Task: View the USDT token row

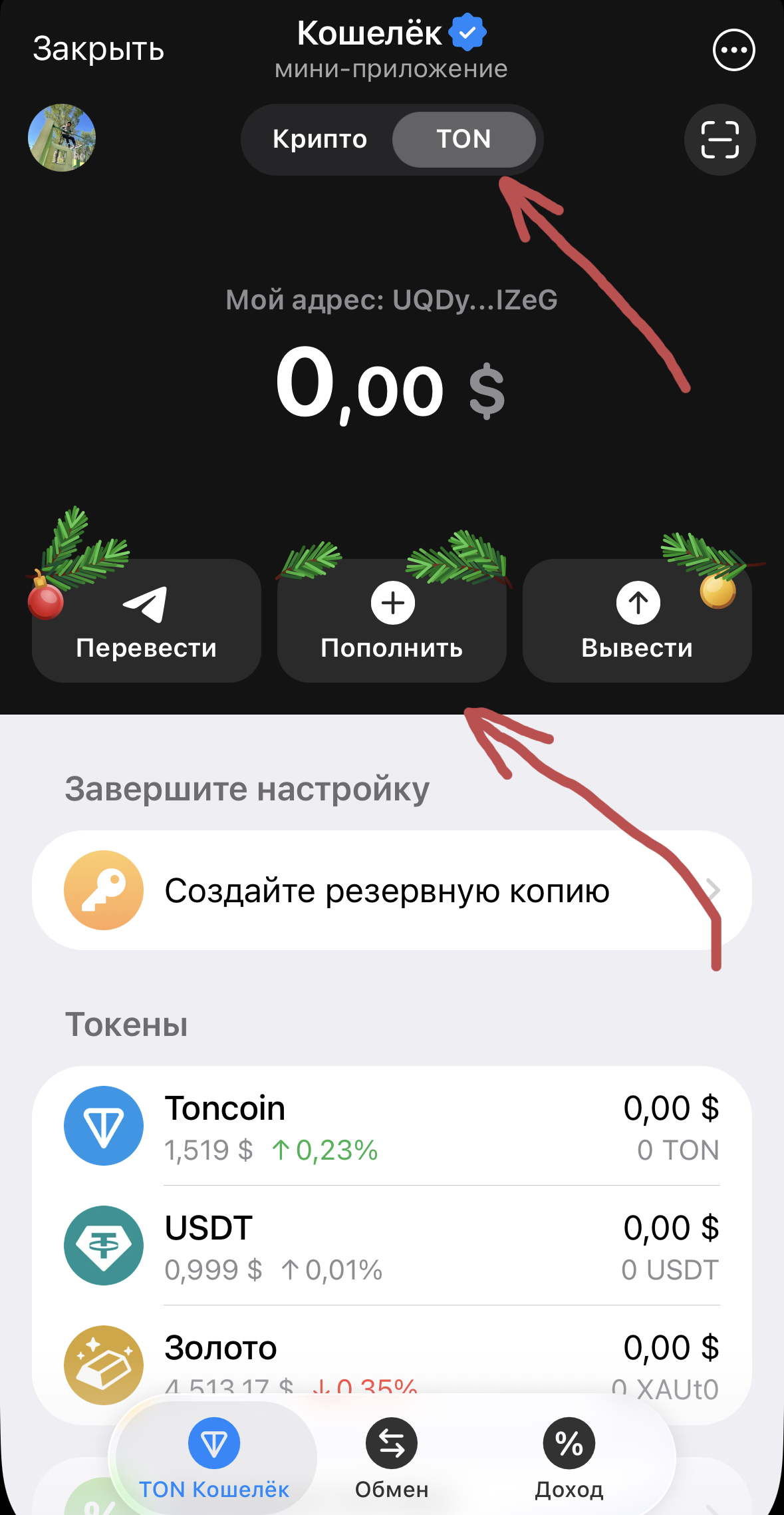Action: [x=392, y=1246]
